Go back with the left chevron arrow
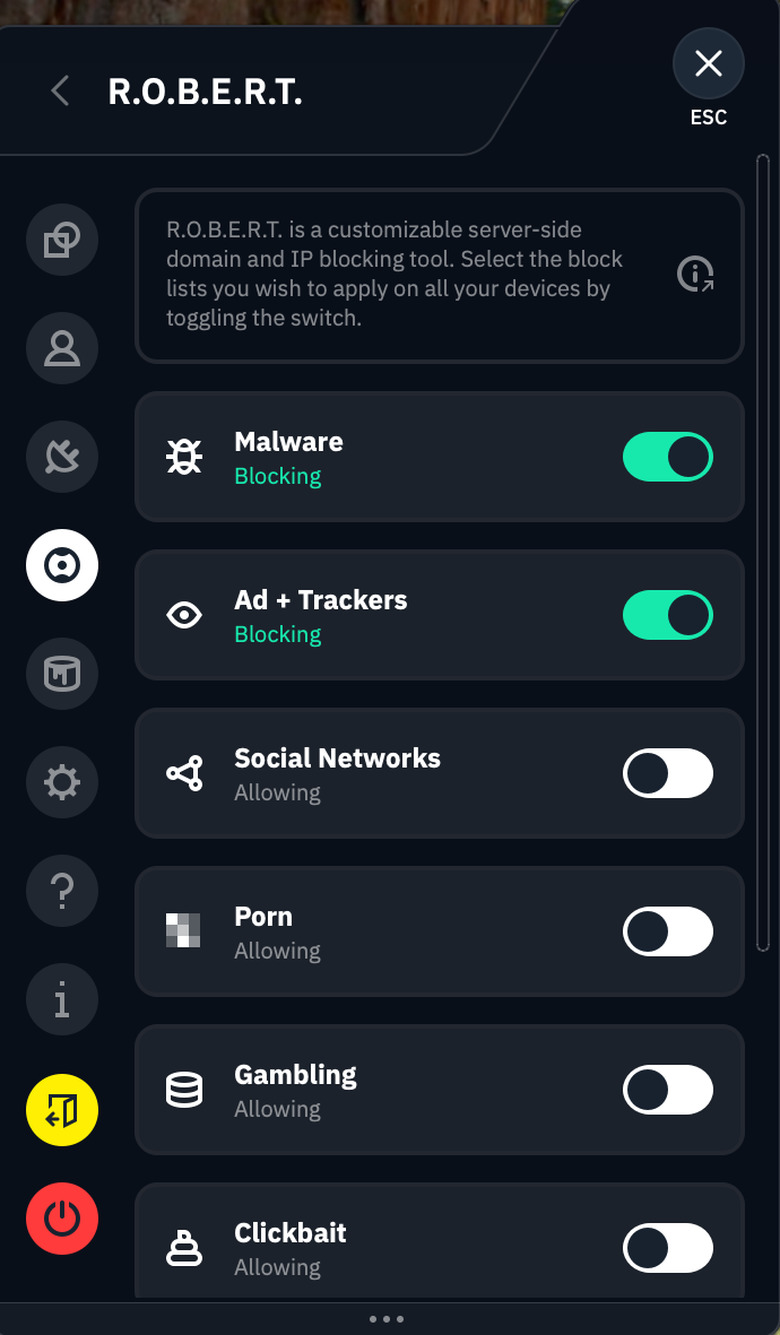 tap(59, 91)
